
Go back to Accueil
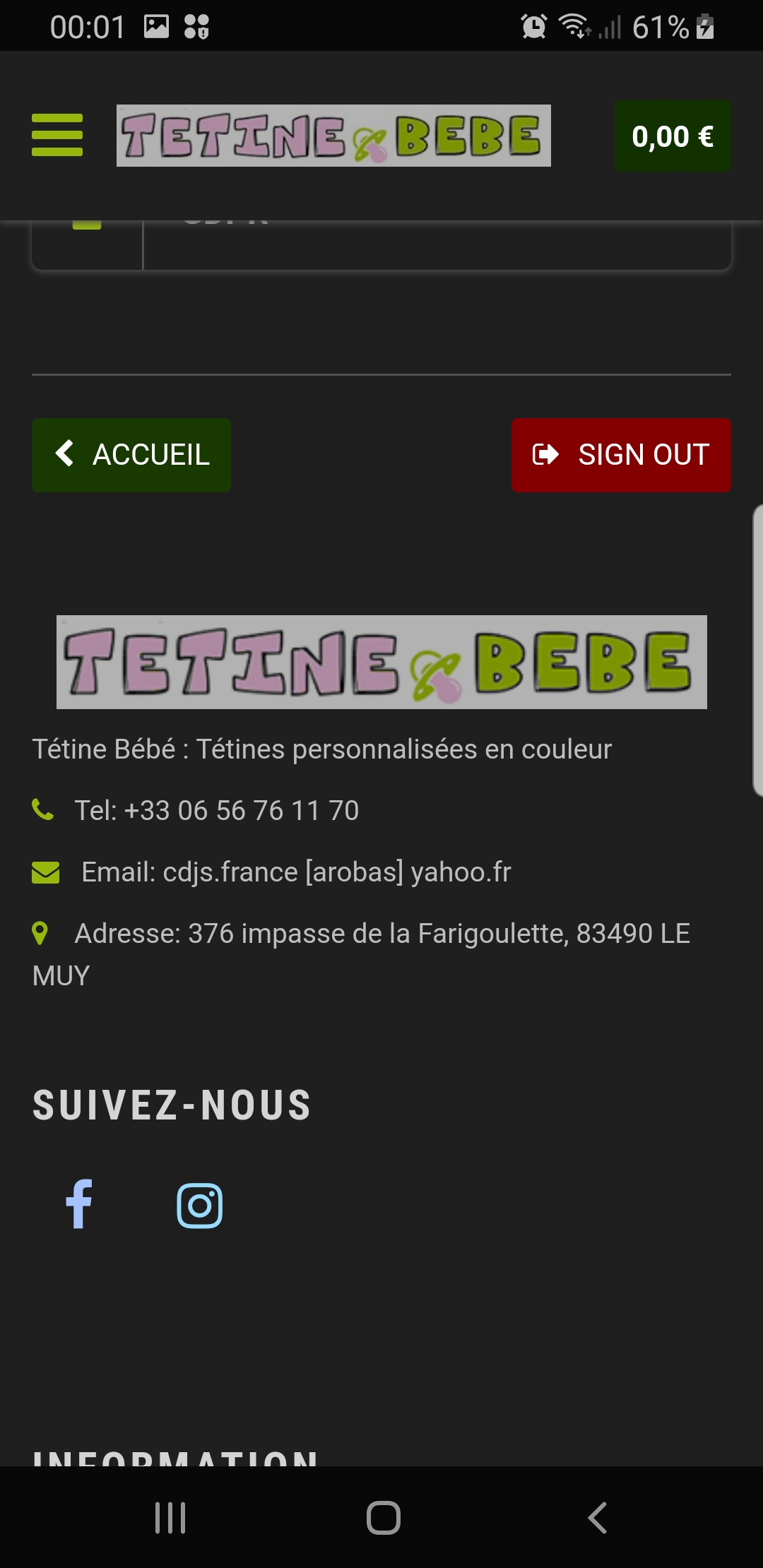(131, 455)
